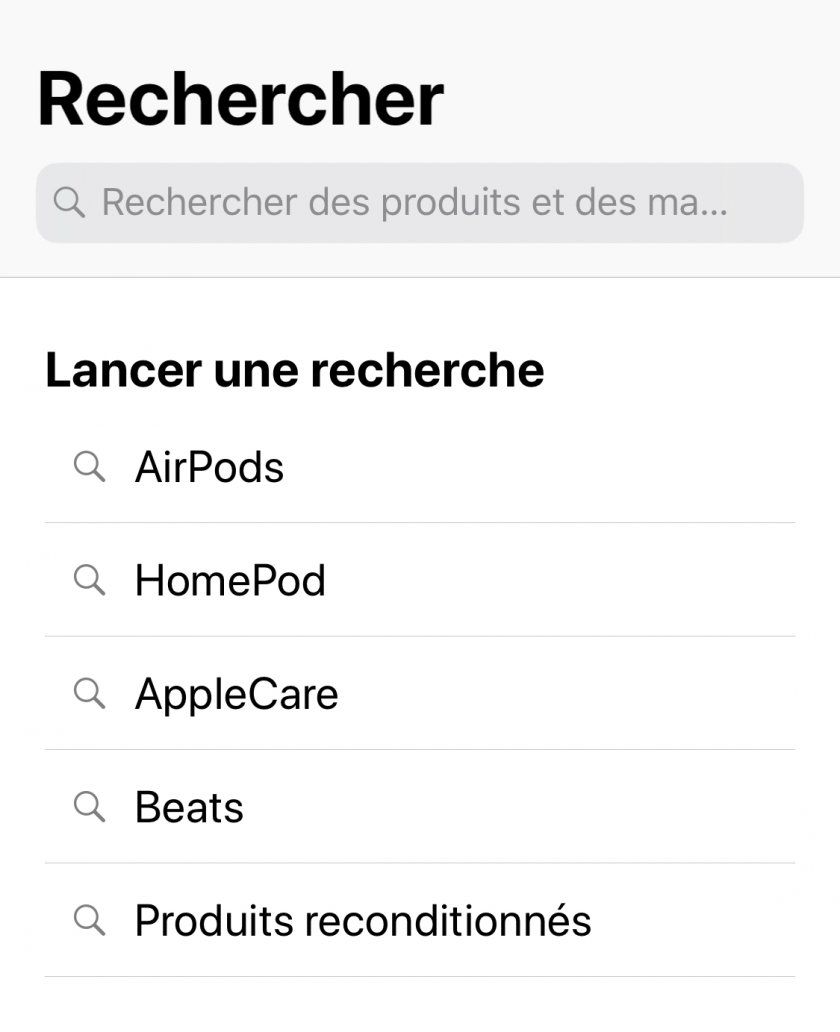Select the AppleCare search suggestion
This screenshot has height=1032, width=840.
coord(236,695)
